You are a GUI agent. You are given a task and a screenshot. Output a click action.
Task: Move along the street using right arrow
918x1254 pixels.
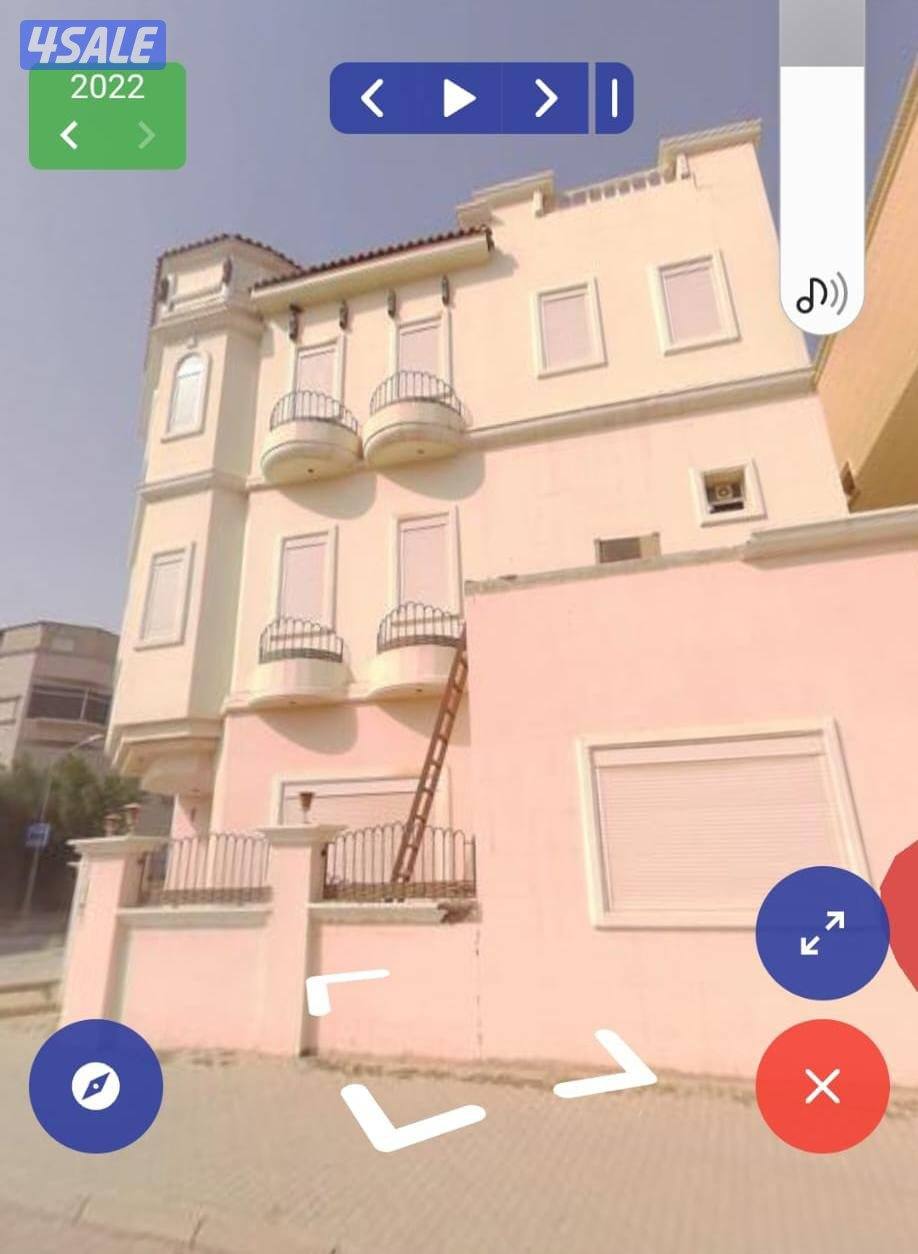click(612, 1067)
